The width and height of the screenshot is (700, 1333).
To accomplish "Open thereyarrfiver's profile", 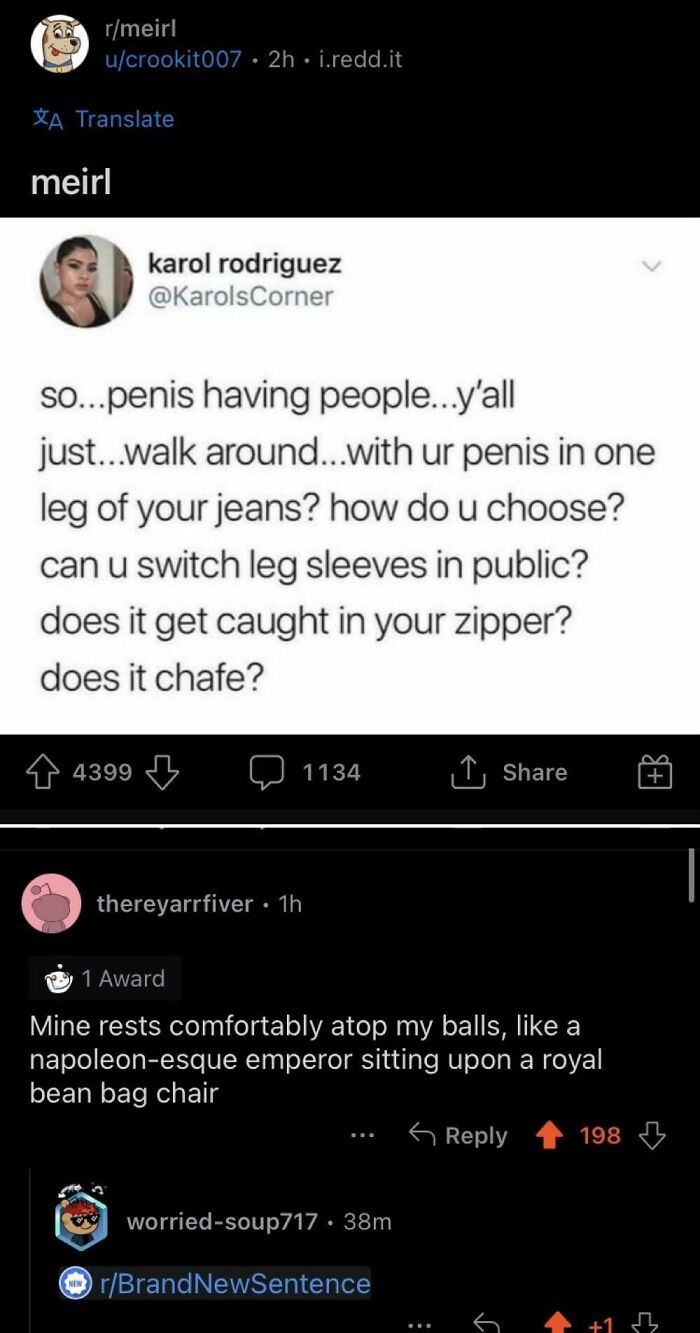I will pyautogui.click(x=175, y=904).
